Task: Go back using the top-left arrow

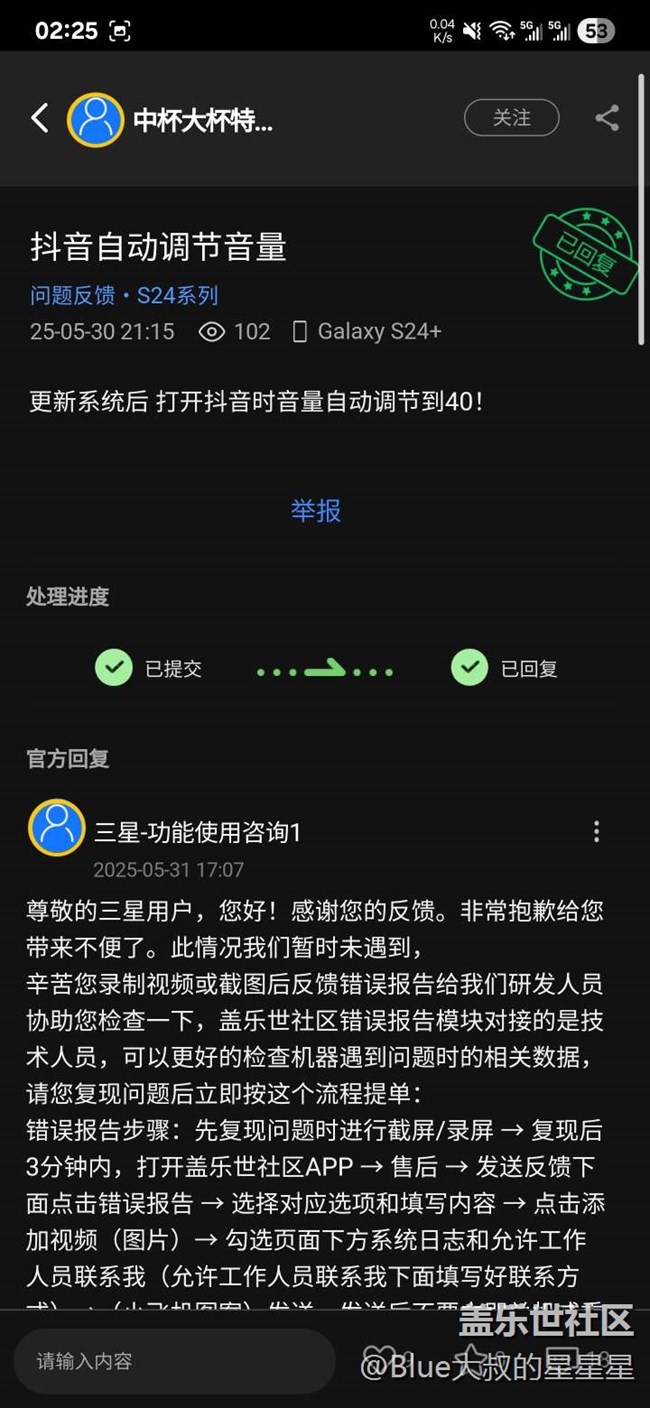Action: [x=39, y=119]
